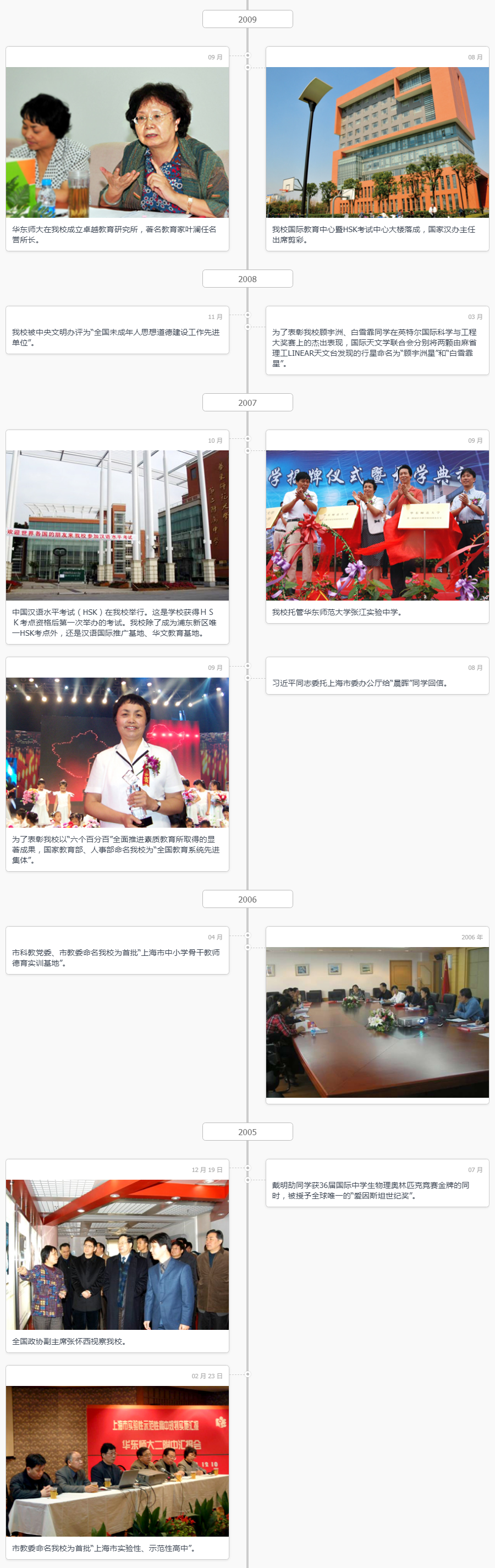Screen dimensions: 495x1568
Task: Select the 2006 year marker
Action: 247,899
